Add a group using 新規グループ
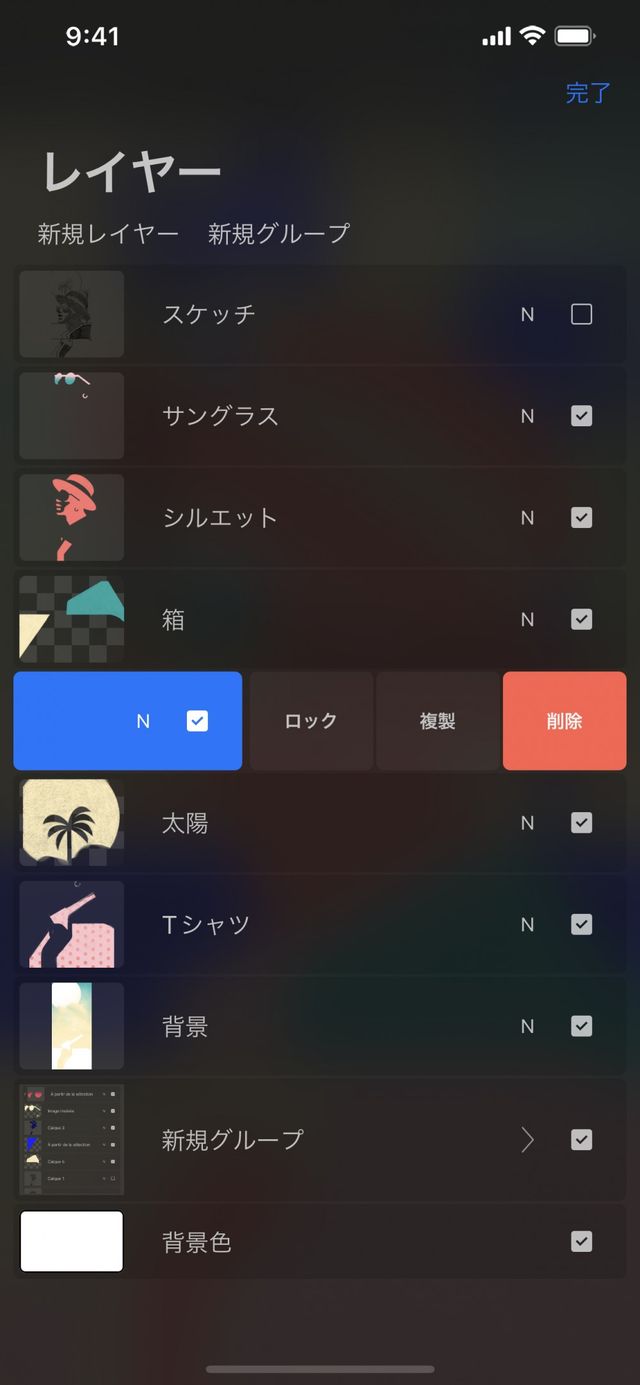The image size is (640, 1385). click(x=279, y=234)
